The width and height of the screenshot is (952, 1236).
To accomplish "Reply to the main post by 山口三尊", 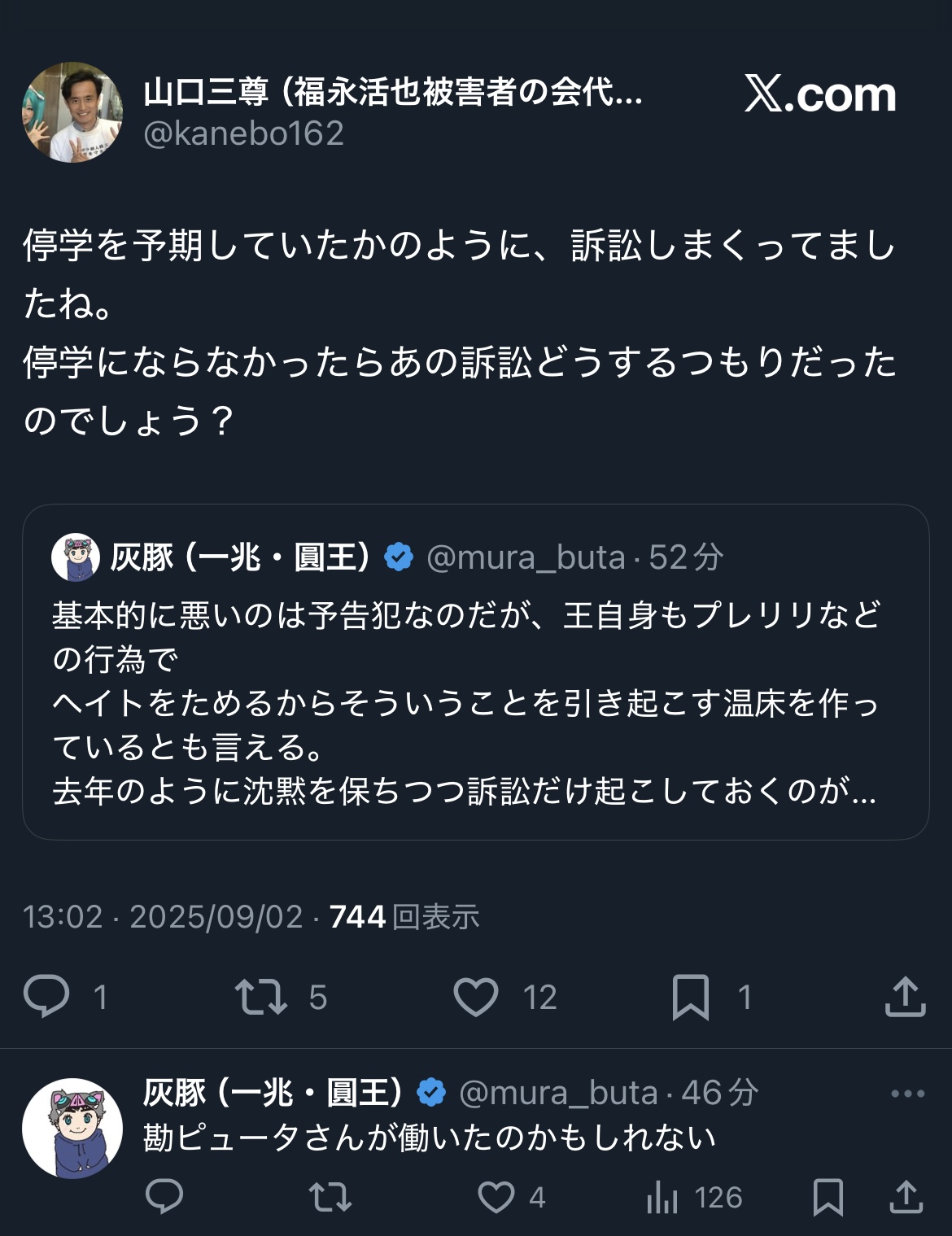I will click(x=46, y=996).
